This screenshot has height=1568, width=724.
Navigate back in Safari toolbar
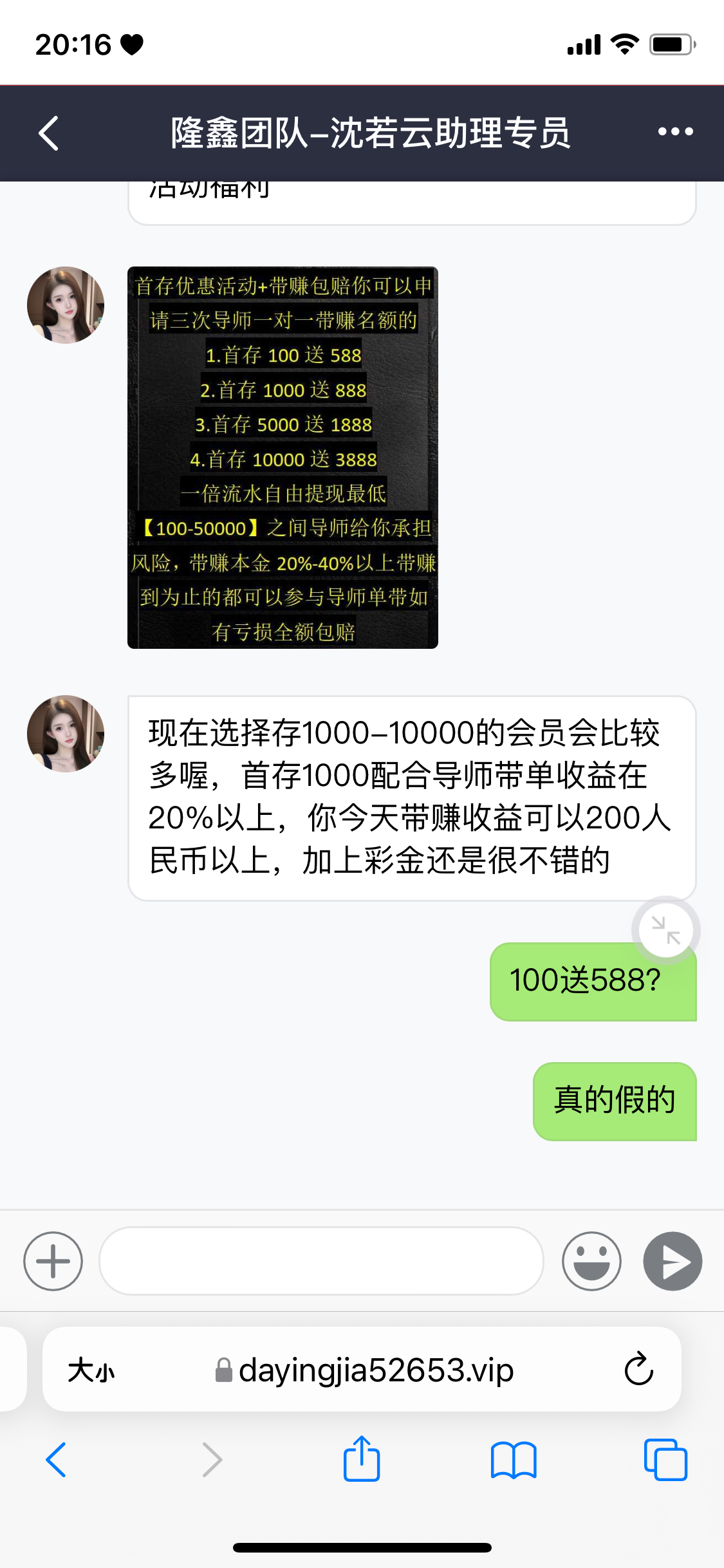point(56,1459)
